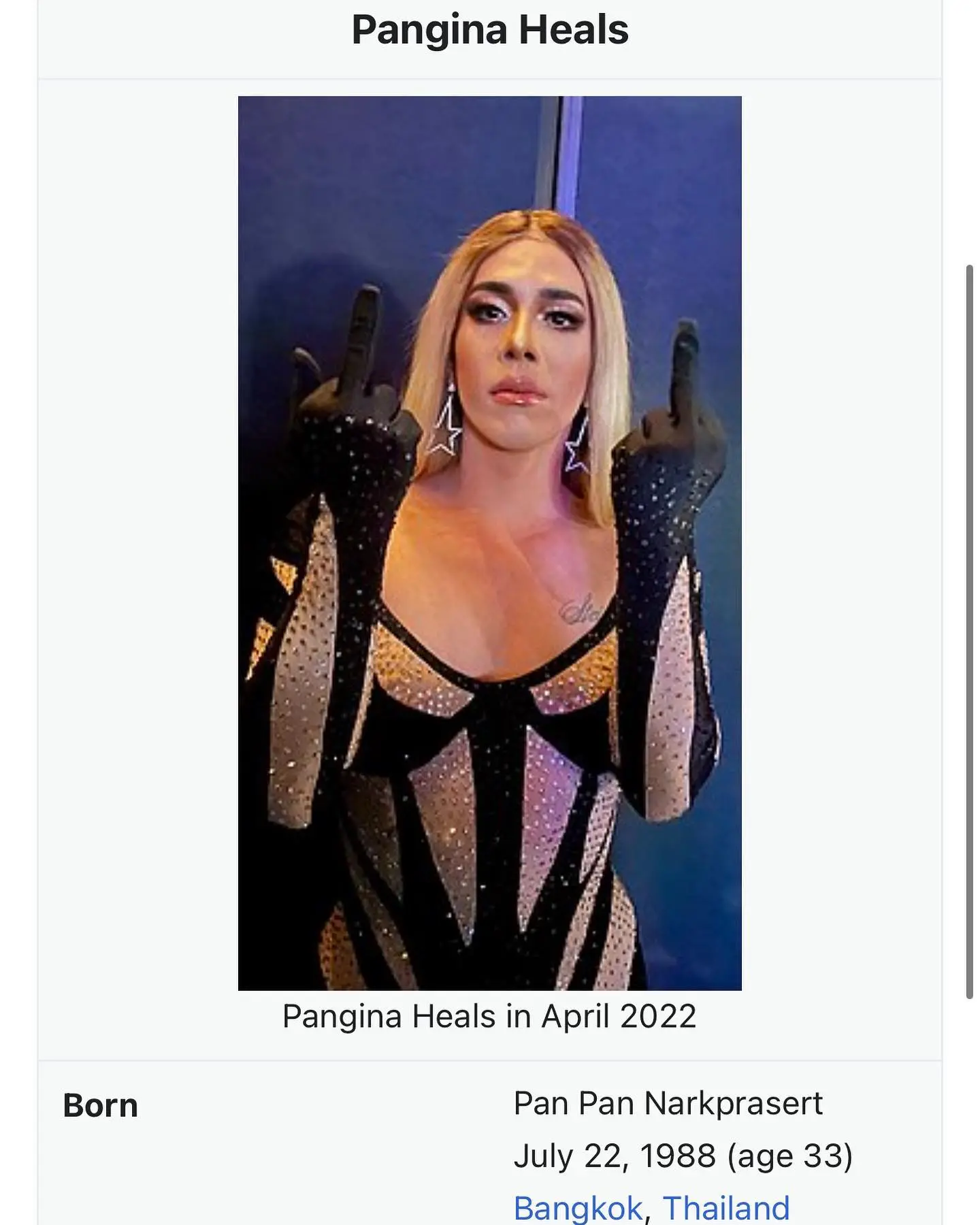Open the Bangkok link
980x1225 pixels.
click(x=577, y=1208)
